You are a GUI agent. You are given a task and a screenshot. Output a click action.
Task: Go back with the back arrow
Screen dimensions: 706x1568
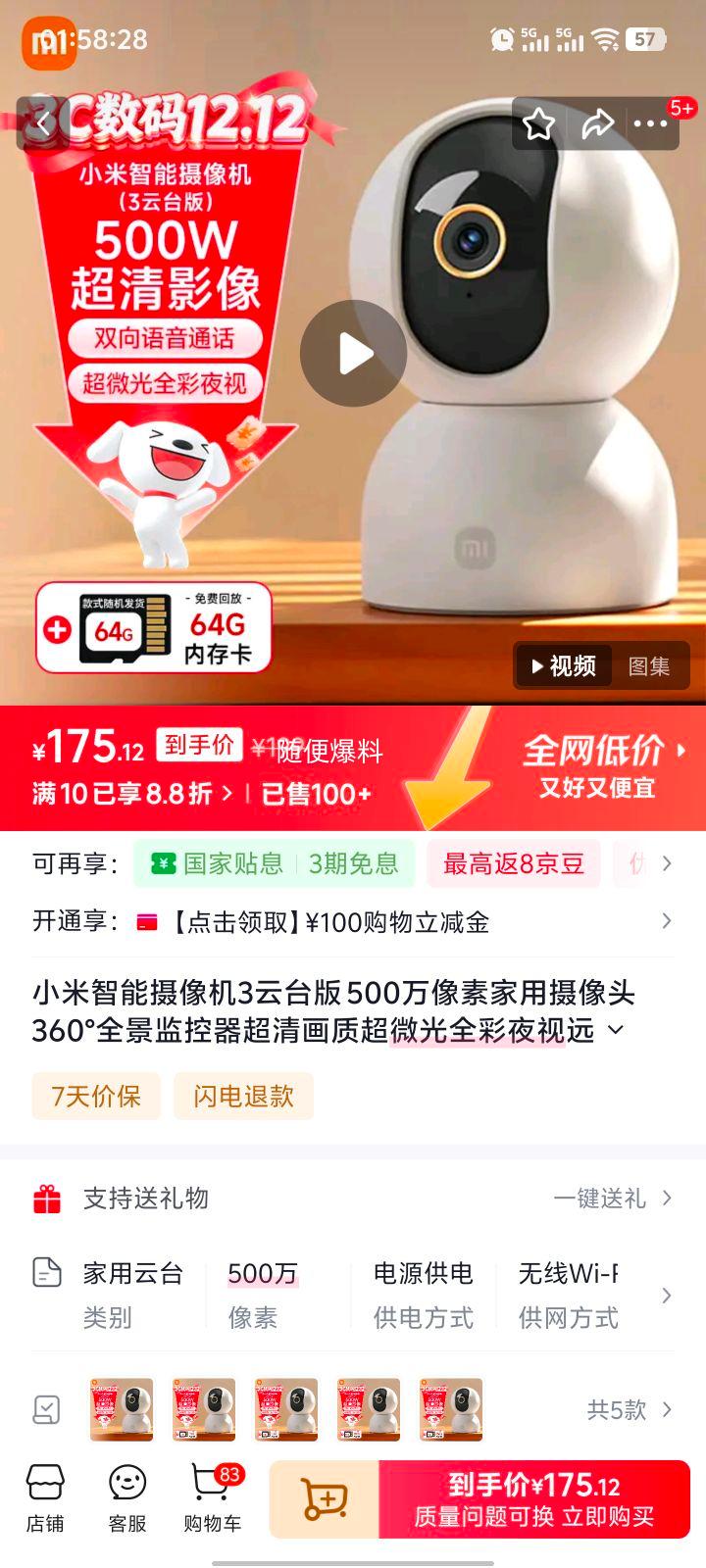42,124
